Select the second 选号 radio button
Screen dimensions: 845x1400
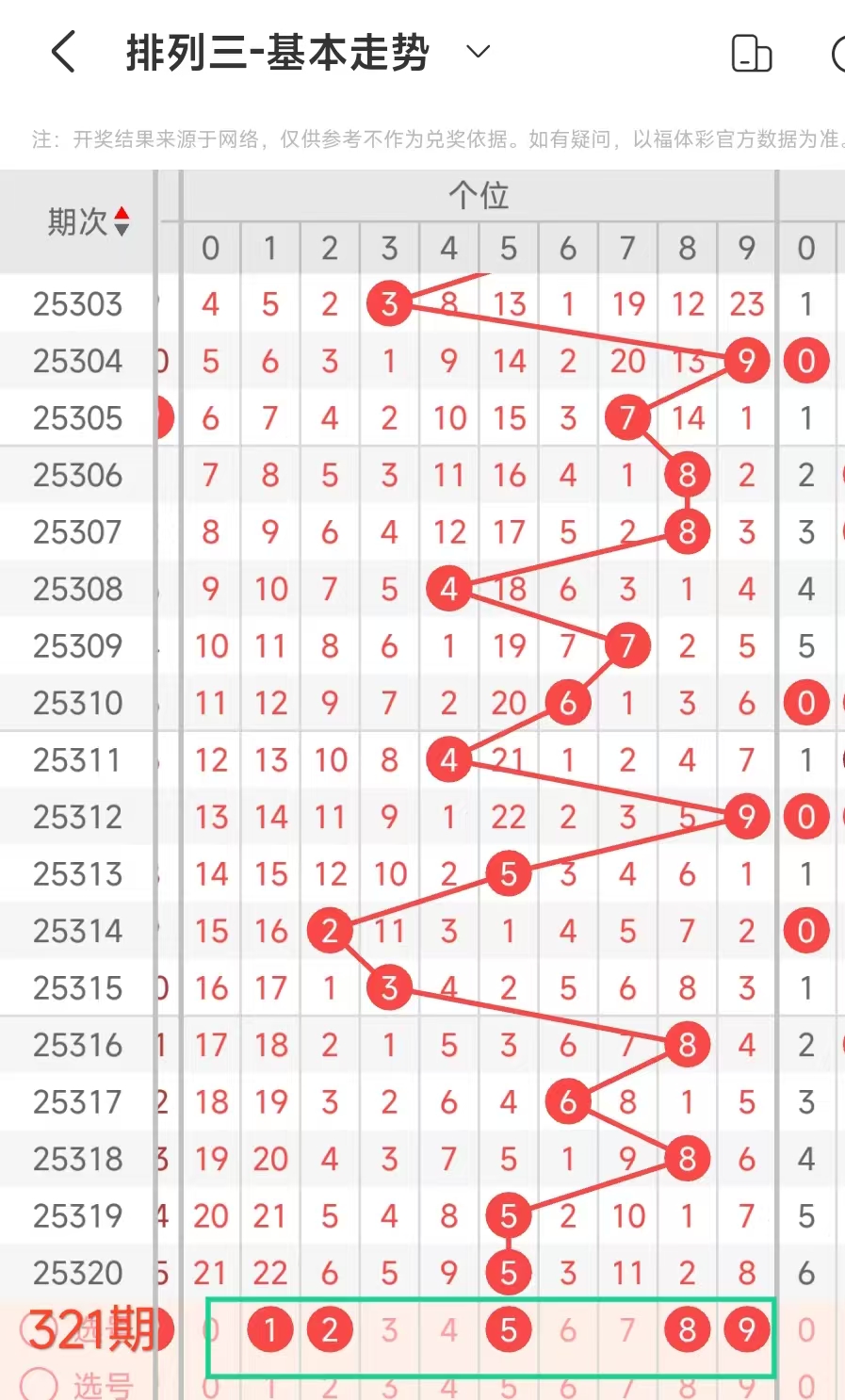[39, 1384]
